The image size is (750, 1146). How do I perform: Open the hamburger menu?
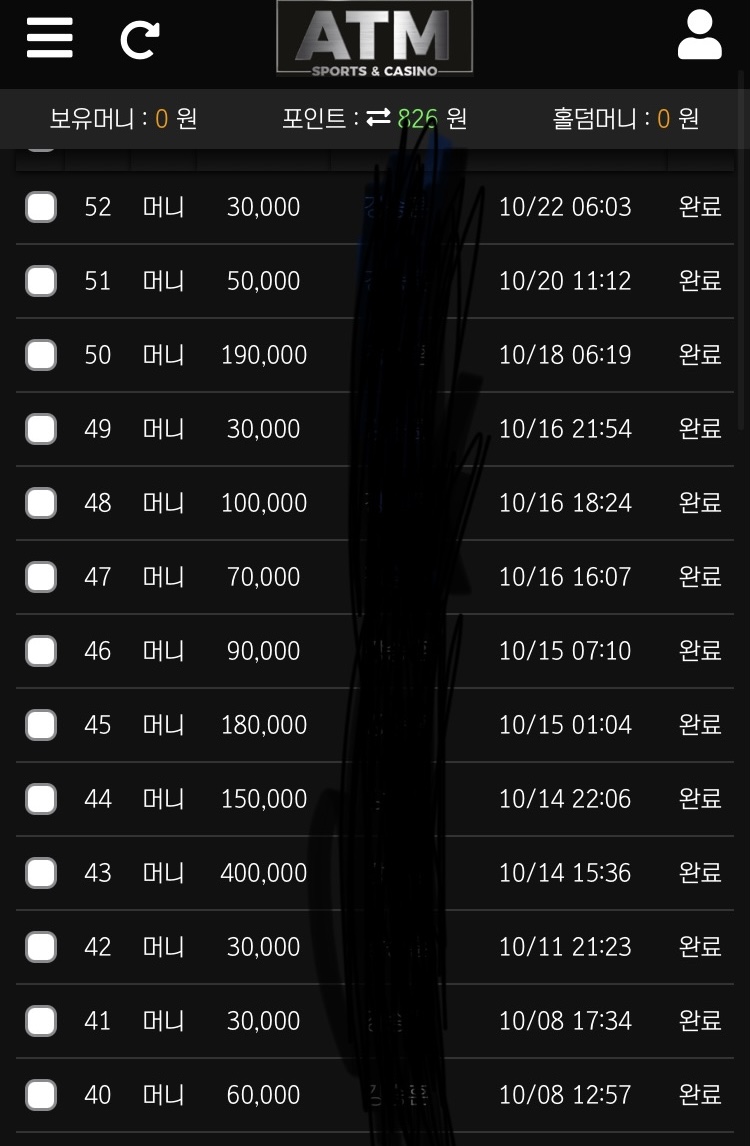[49, 38]
